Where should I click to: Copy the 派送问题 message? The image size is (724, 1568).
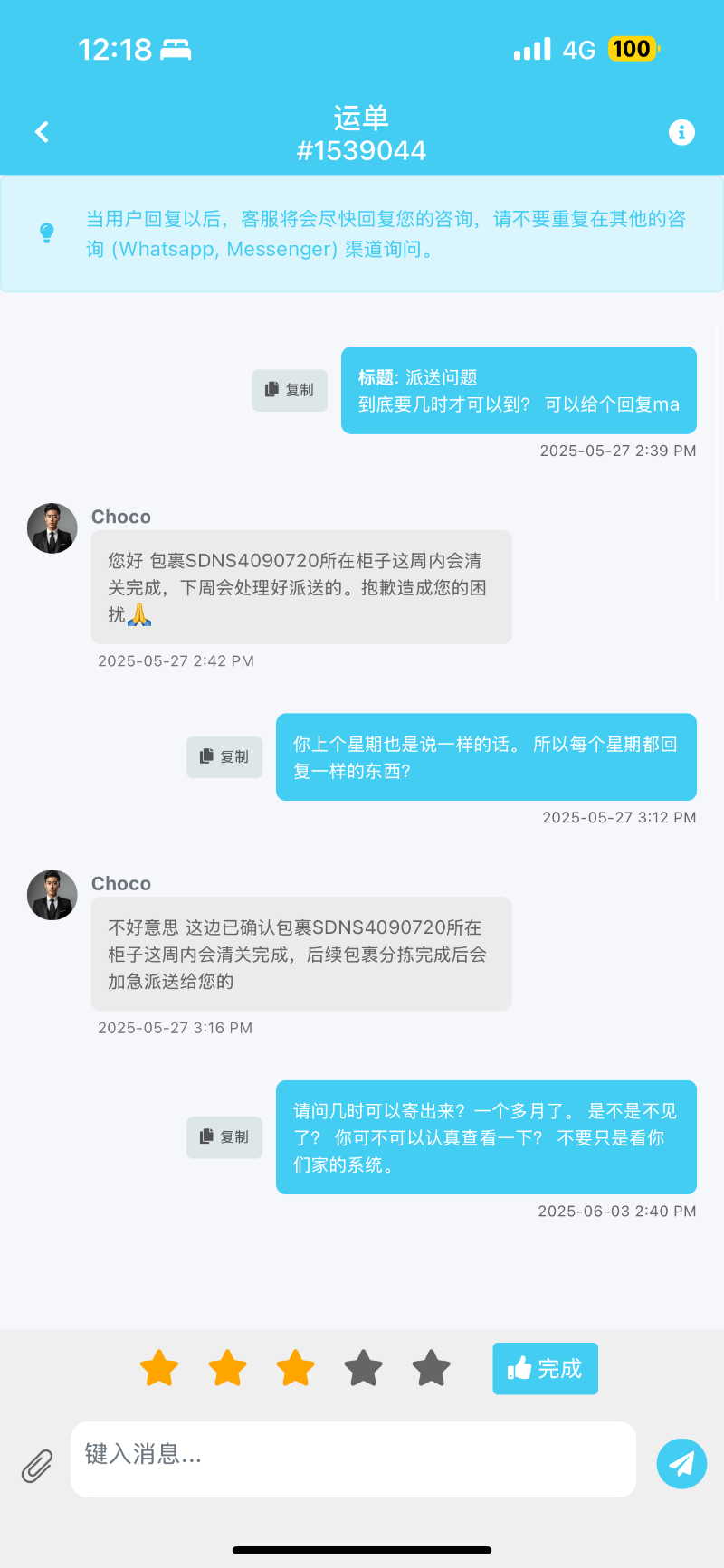click(290, 390)
